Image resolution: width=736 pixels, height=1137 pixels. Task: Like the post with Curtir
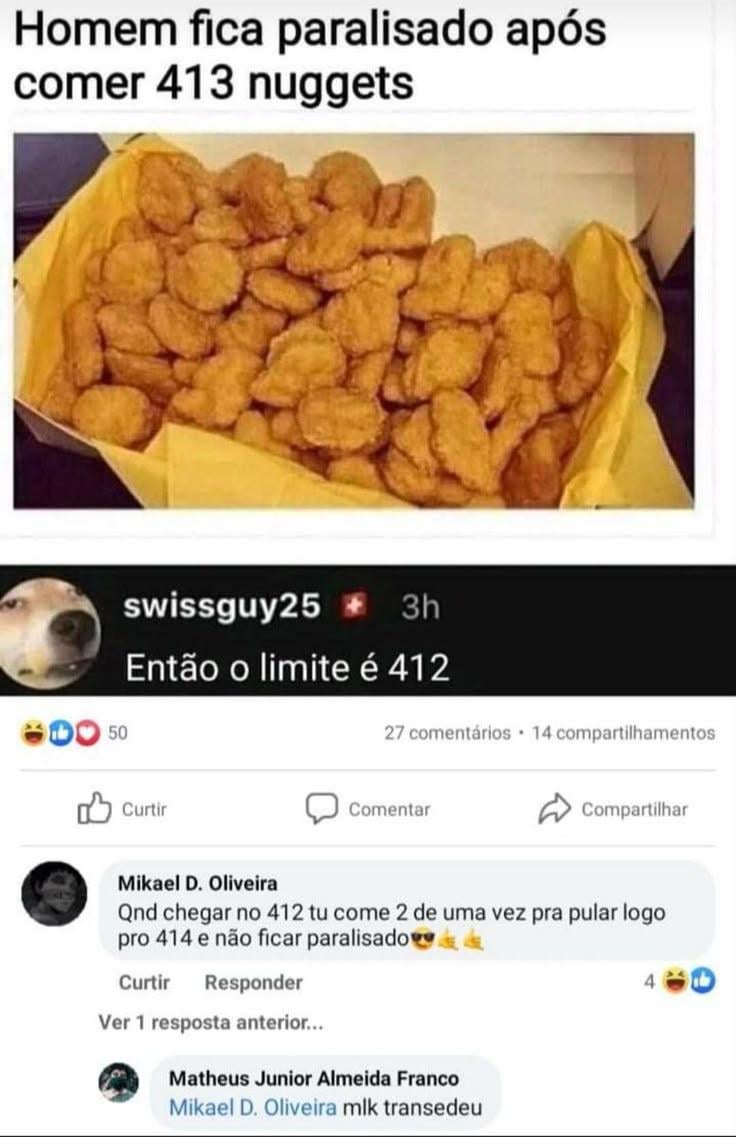123,809
